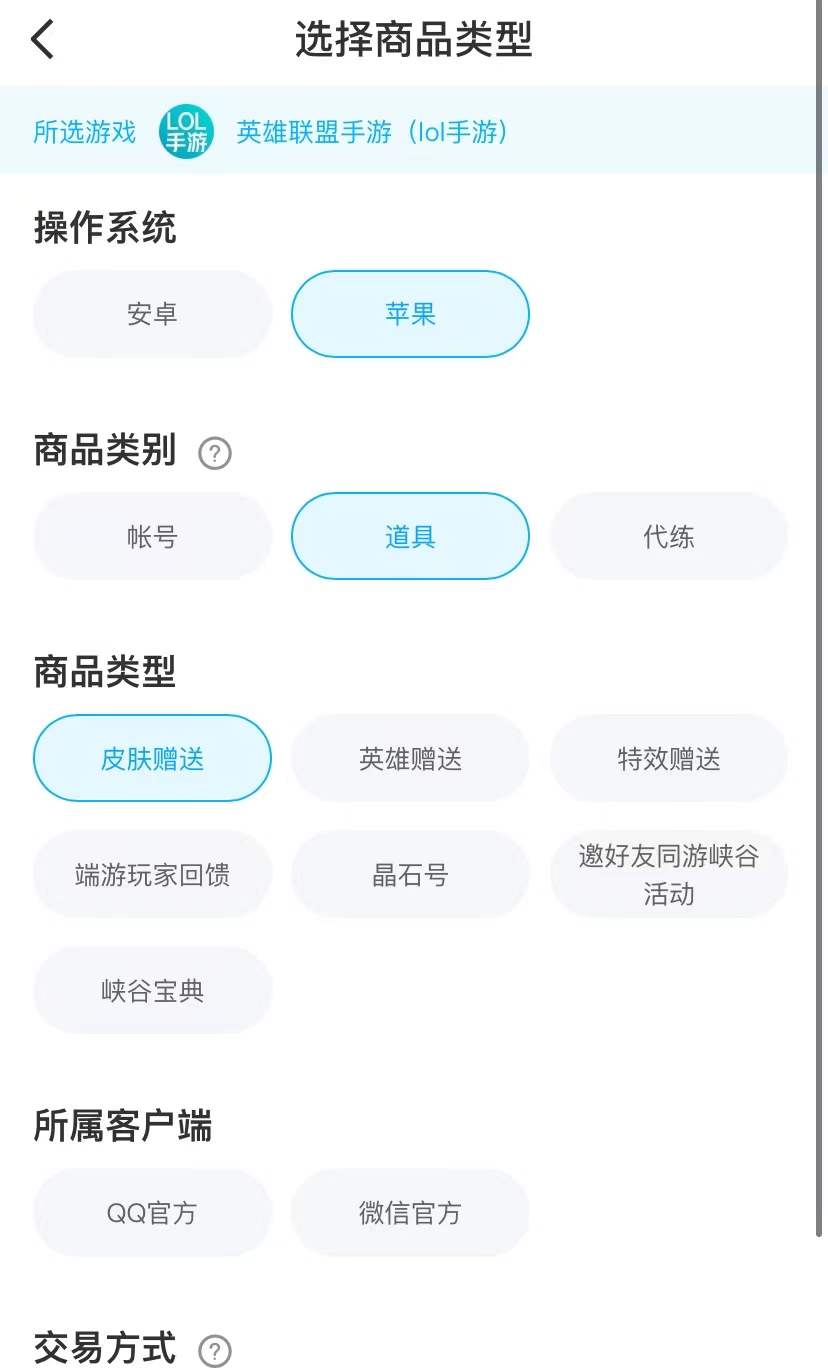Change the selected game 英雄联盟手游

[371, 132]
